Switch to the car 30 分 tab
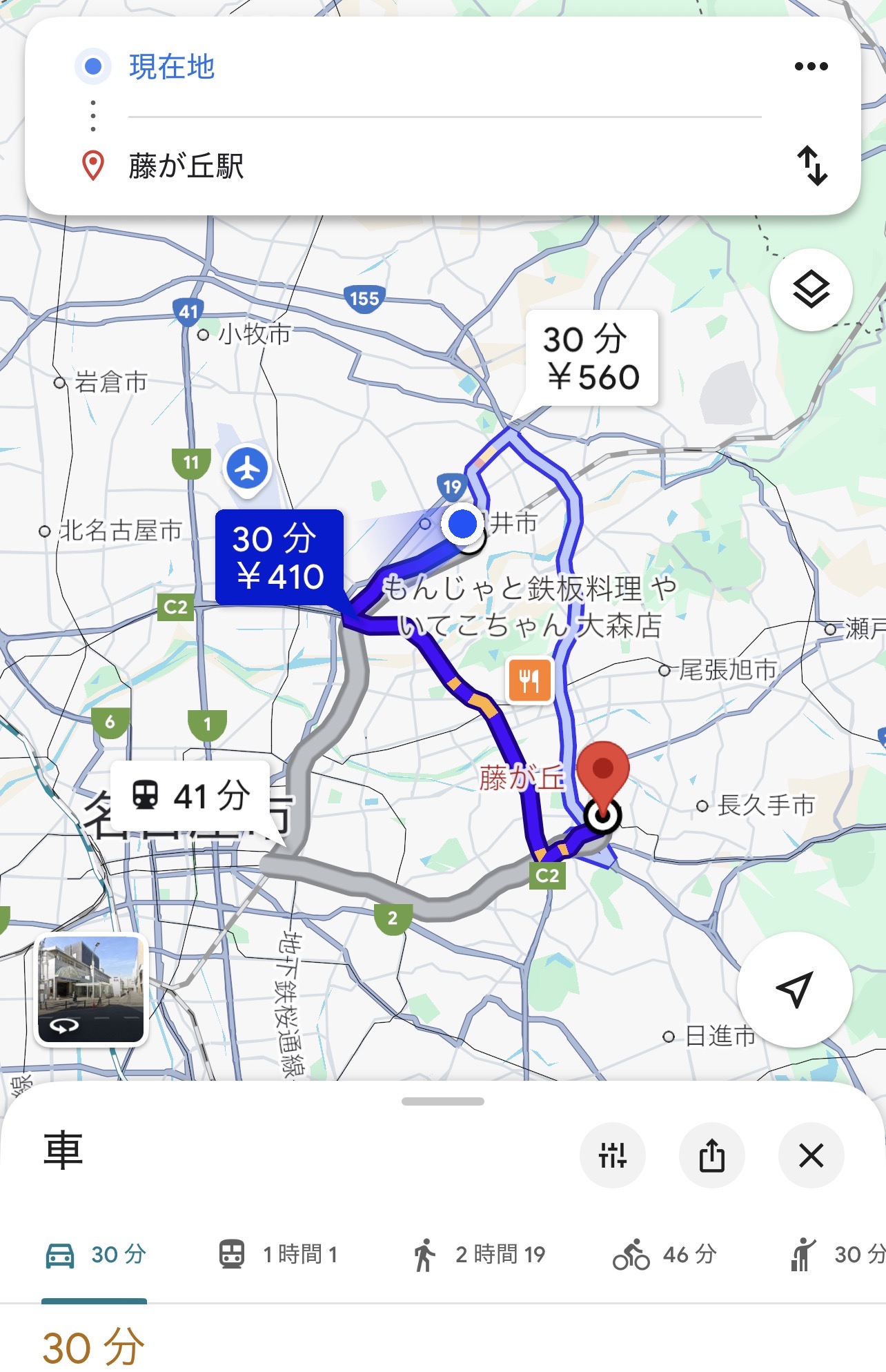This screenshot has width=886, height=1372. coord(95,1254)
